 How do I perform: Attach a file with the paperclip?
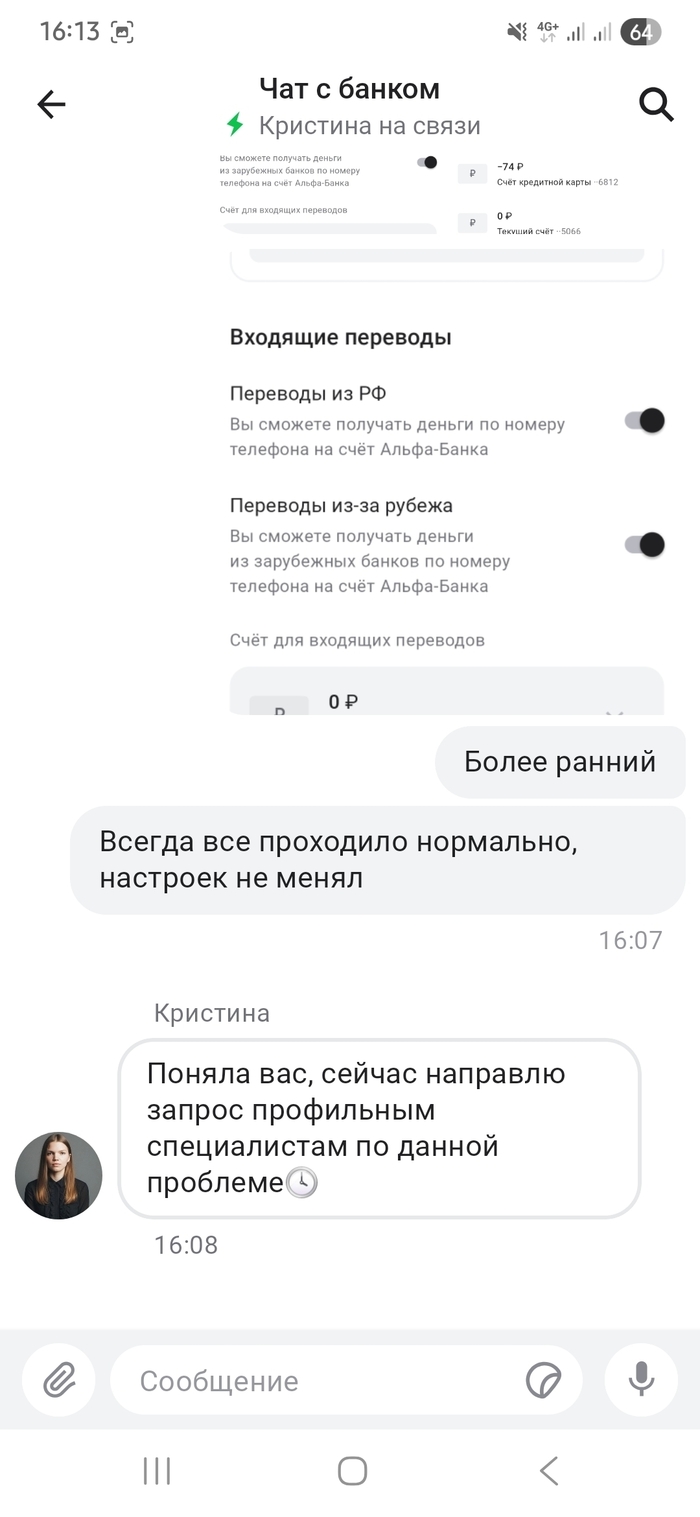(x=59, y=1380)
